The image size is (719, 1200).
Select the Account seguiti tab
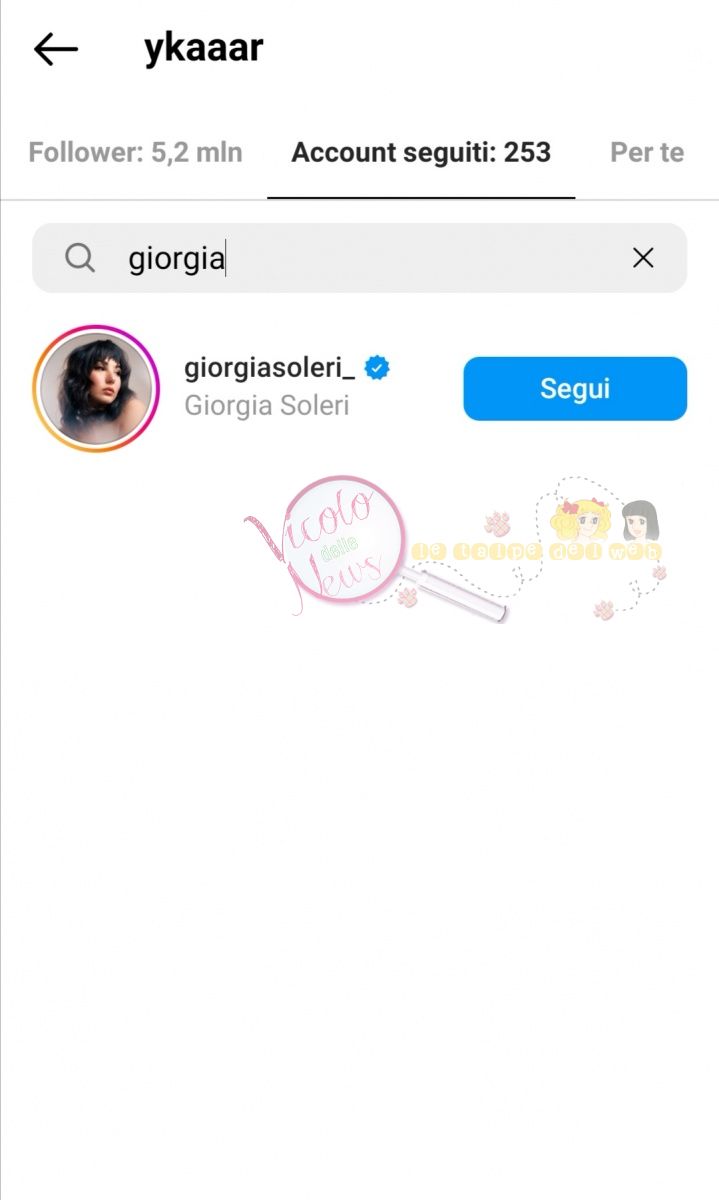[421, 153]
